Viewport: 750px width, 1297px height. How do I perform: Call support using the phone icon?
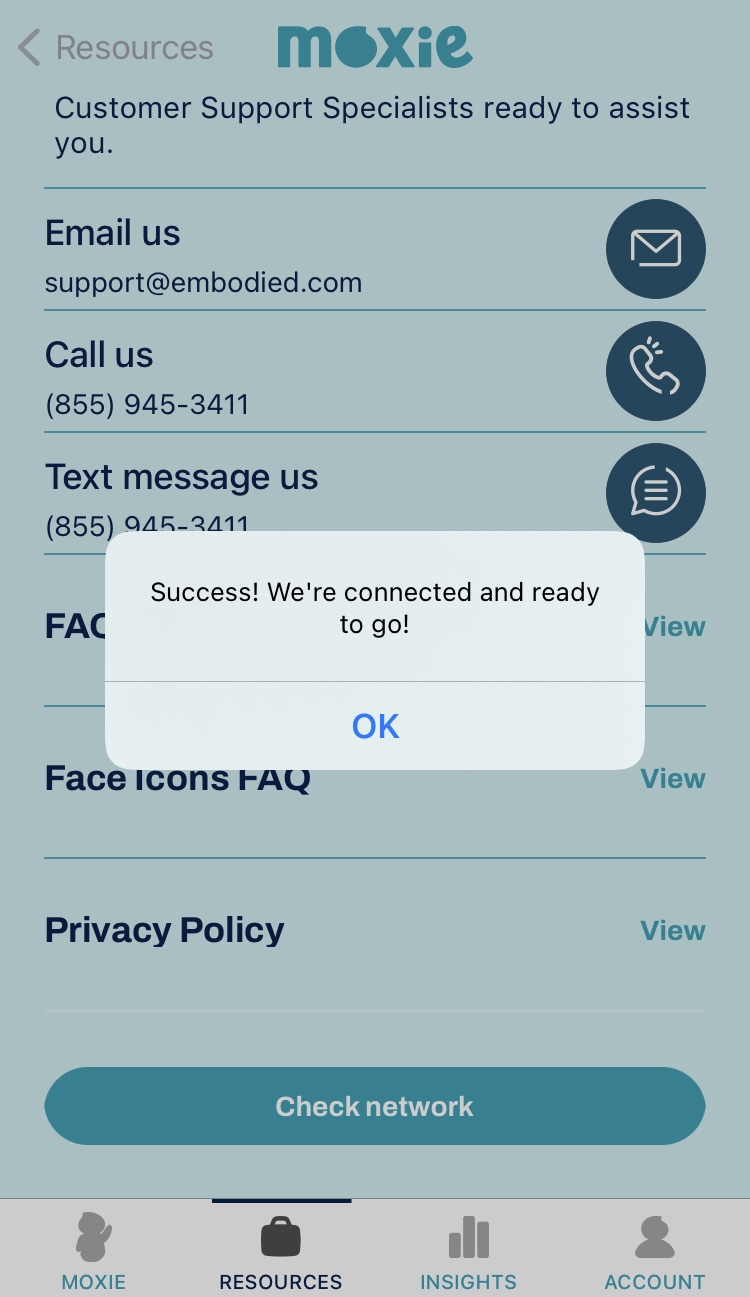[655, 371]
